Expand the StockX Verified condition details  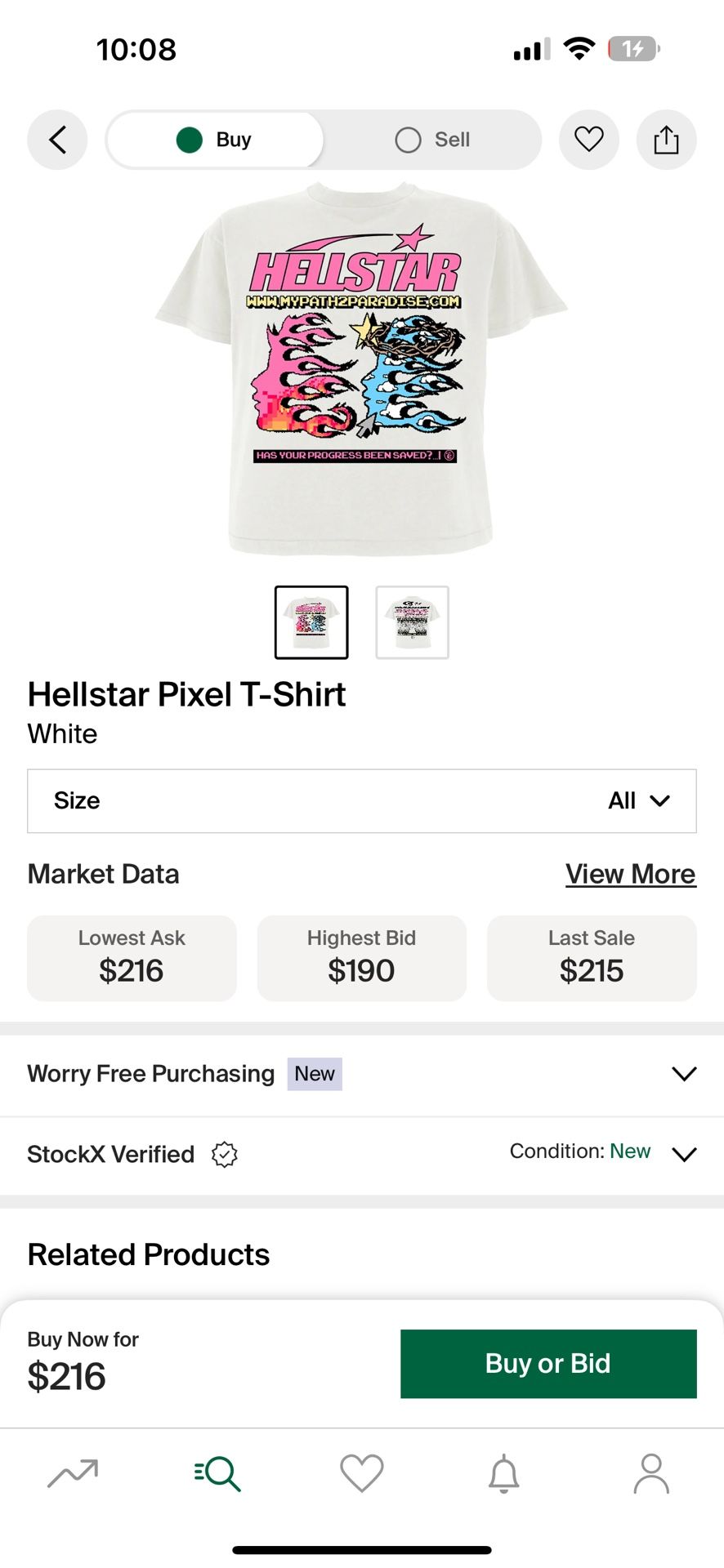(683, 1155)
